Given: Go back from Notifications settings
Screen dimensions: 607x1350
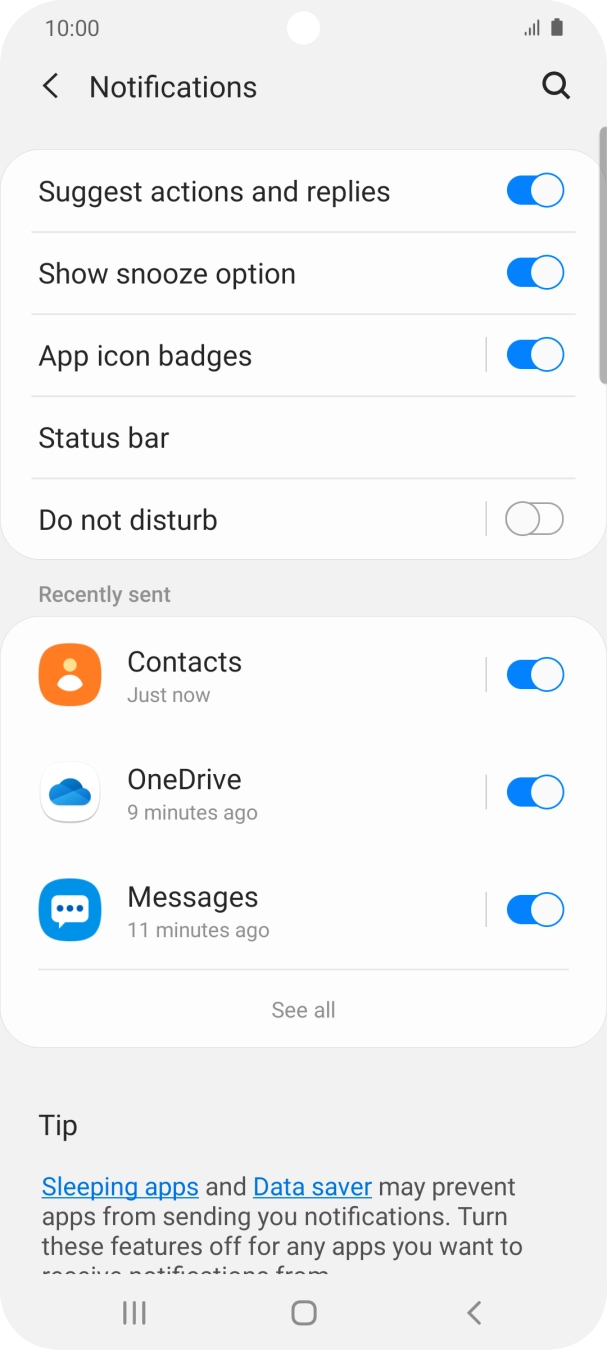Looking at the screenshot, I should (x=50, y=87).
